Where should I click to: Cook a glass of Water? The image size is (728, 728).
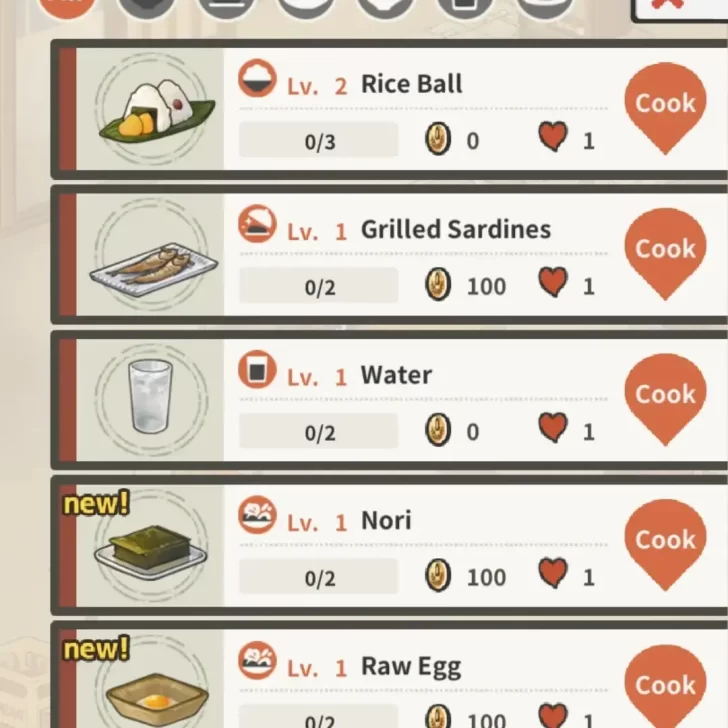[665, 394]
